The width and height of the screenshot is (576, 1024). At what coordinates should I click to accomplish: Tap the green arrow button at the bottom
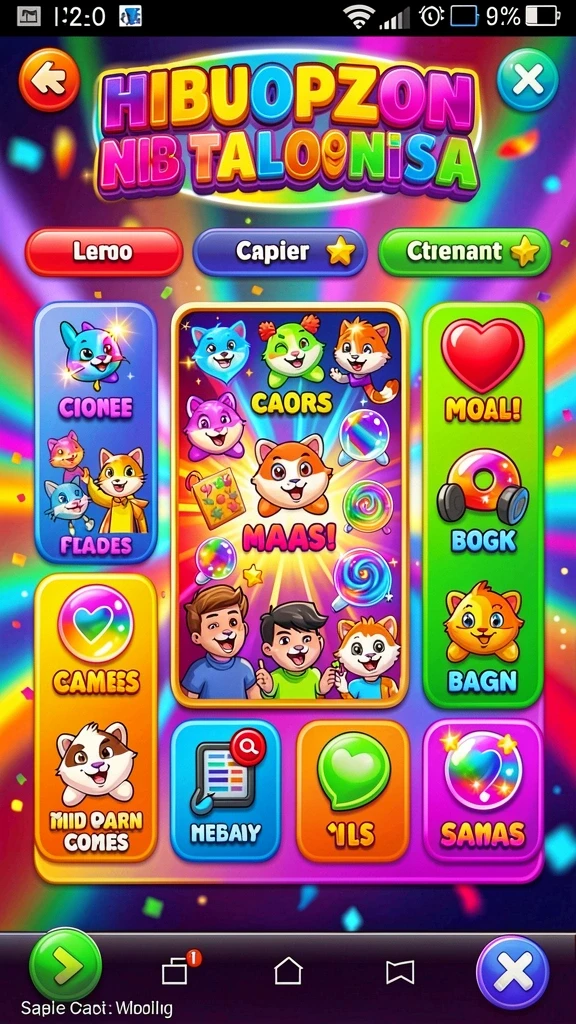[x=65, y=968]
